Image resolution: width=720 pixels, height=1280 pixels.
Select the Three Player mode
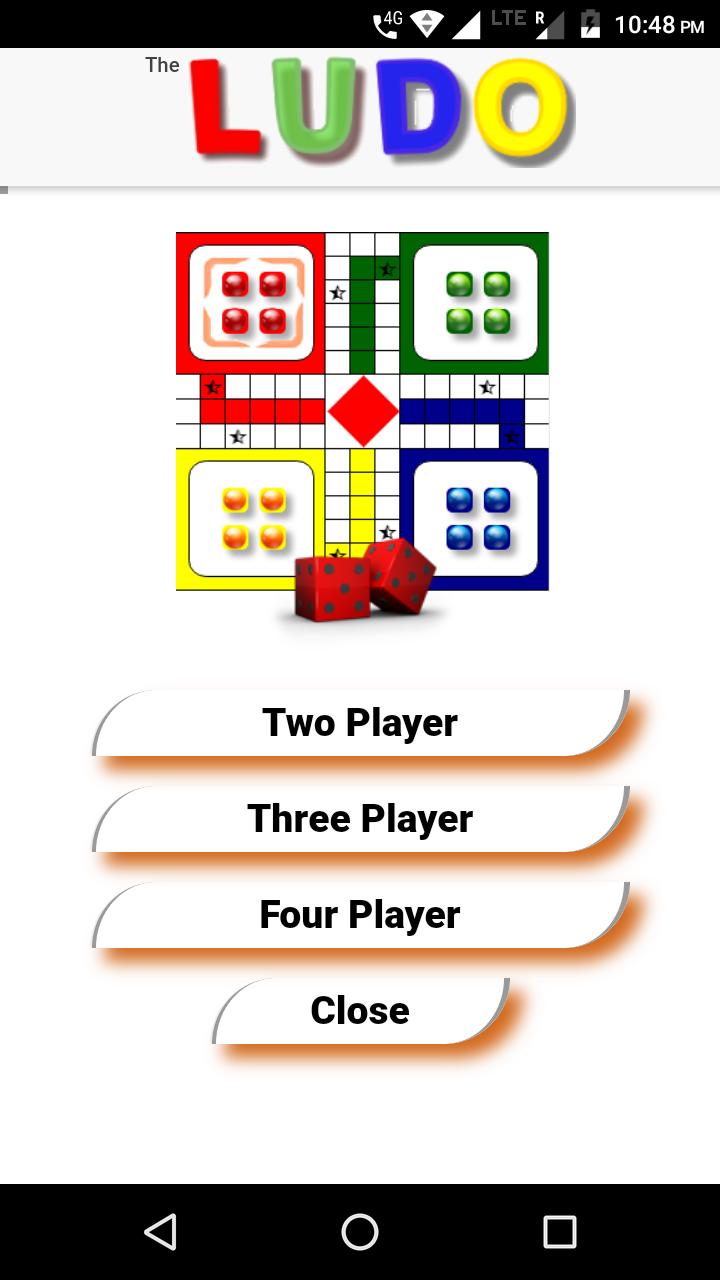[360, 819]
